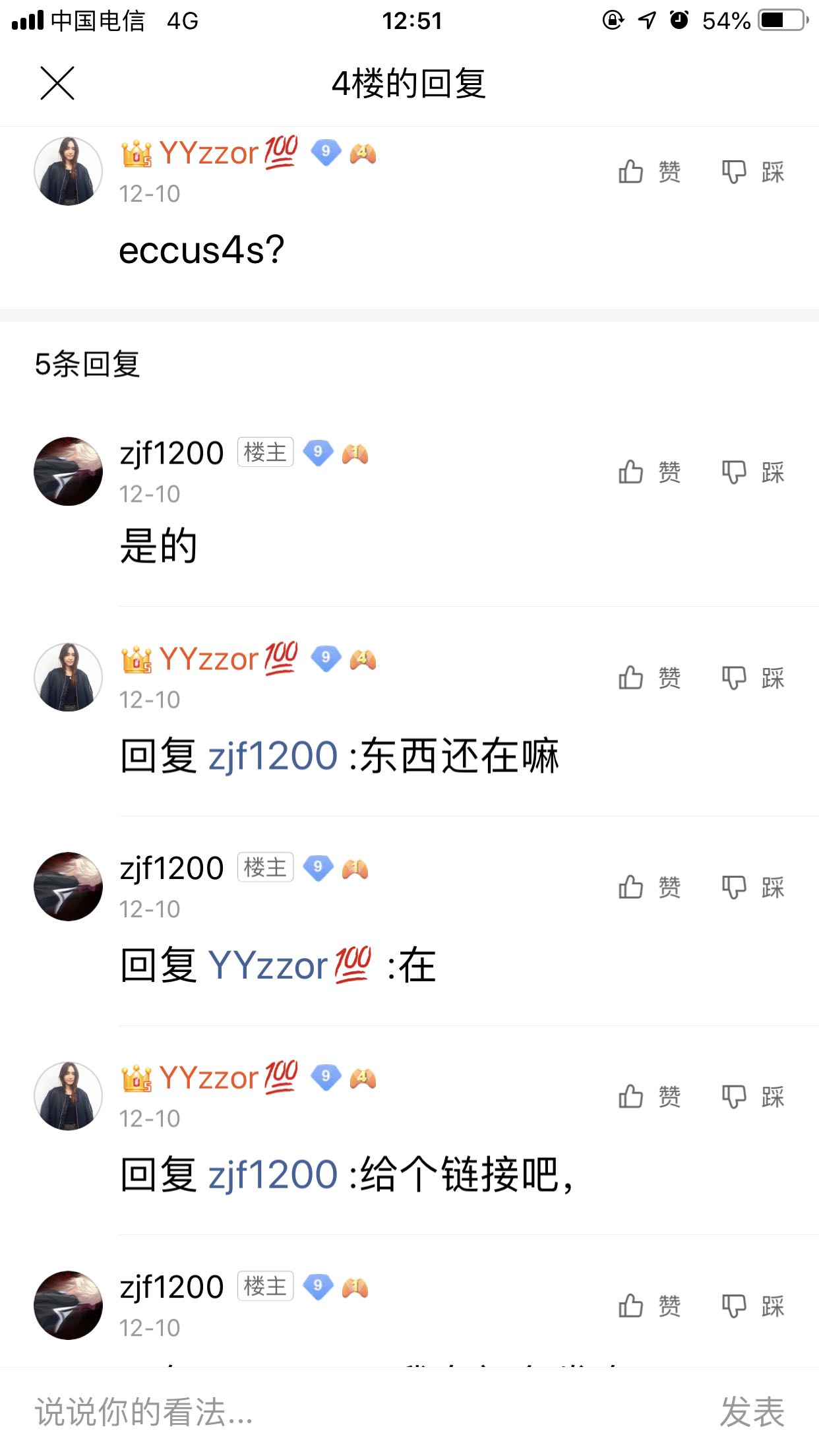
Task: Give 赞 to the "东西还在嘛" reply
Action: [x=649, y=678]
